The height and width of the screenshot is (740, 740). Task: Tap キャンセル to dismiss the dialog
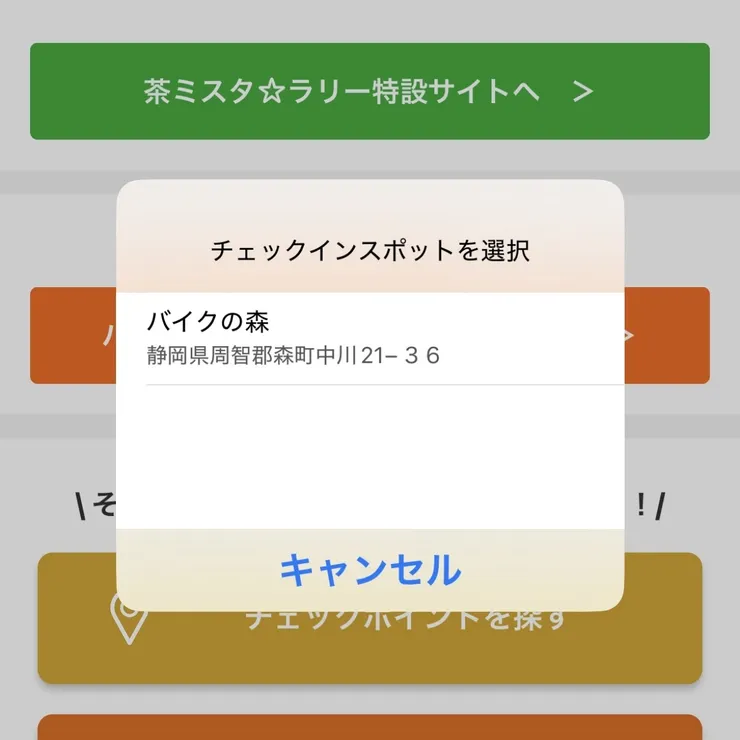[x=370, y=570]
